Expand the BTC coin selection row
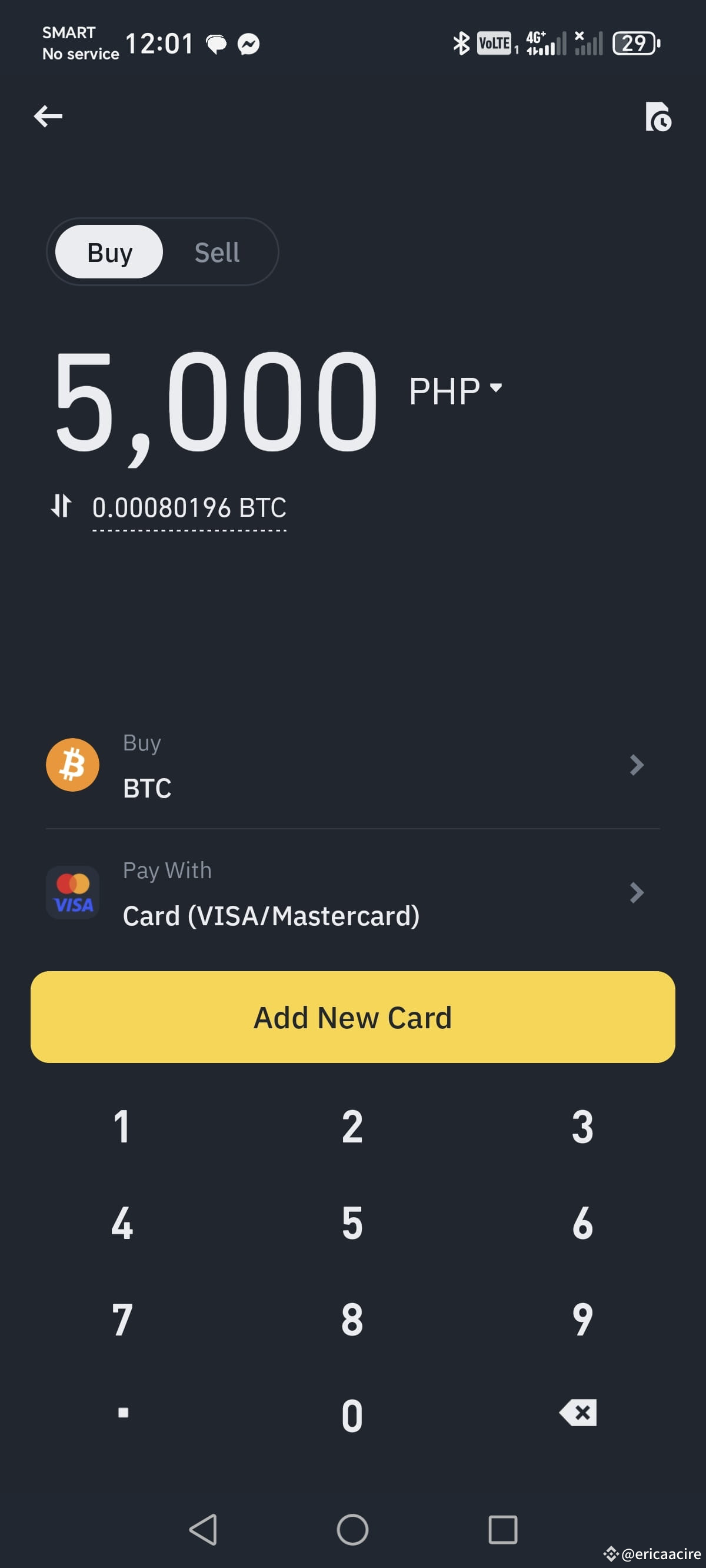 637,765
